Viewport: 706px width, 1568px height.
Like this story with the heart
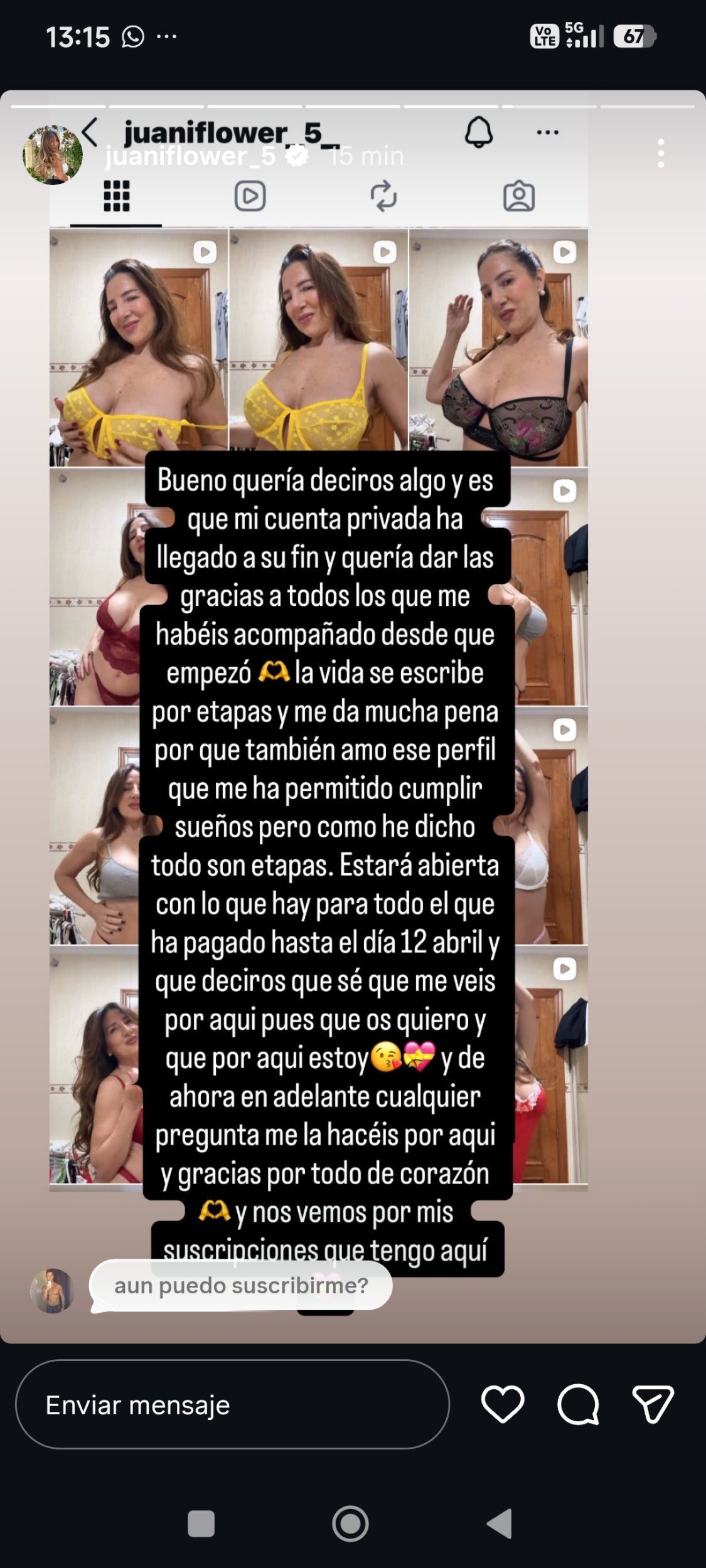pyautogui.click(x=503, y=1404)
